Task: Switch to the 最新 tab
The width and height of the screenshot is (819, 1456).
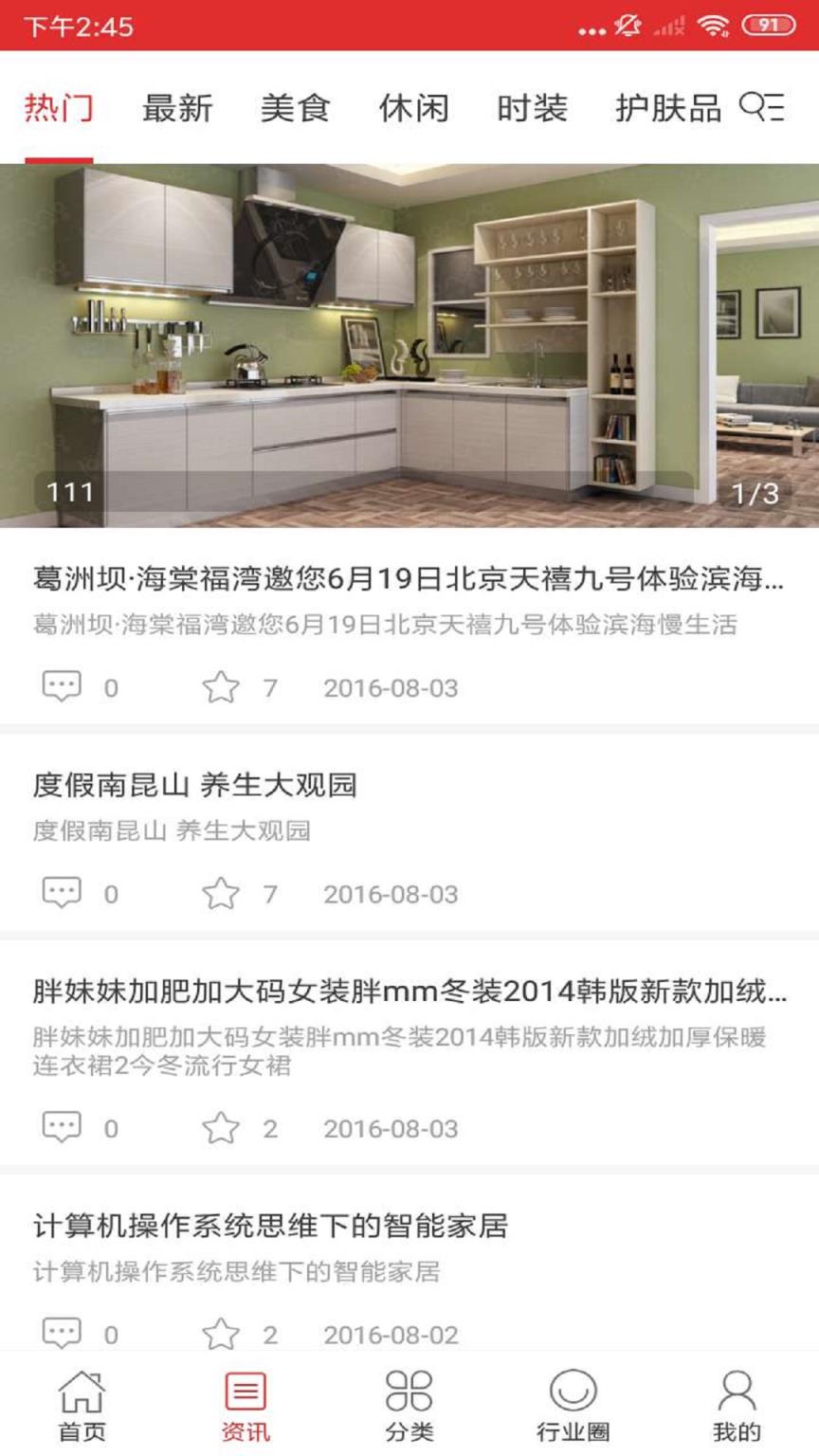Action: pos(180,109)
